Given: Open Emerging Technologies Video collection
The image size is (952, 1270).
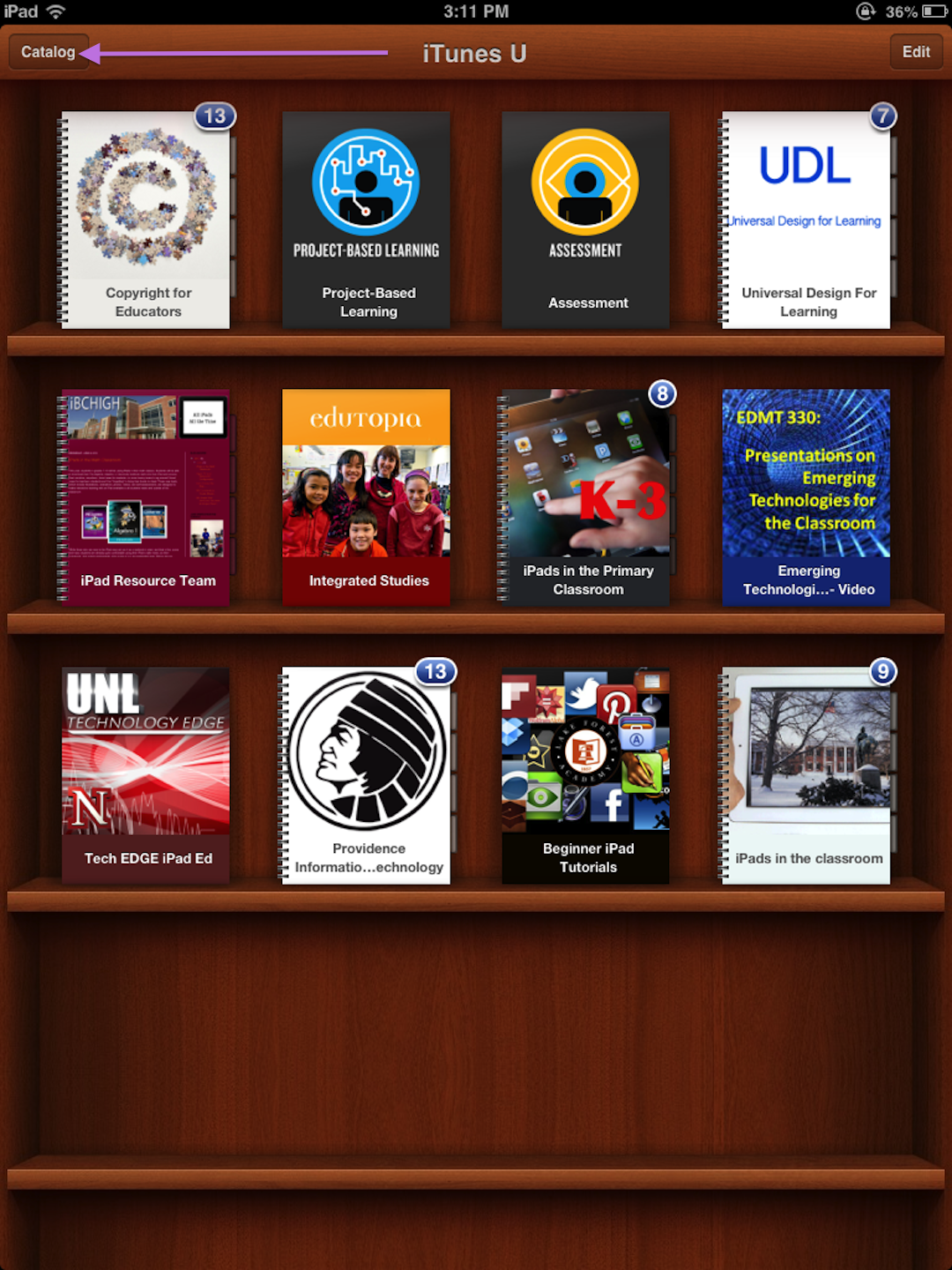Looking at the screenshot, I should [x=806, y=498].
